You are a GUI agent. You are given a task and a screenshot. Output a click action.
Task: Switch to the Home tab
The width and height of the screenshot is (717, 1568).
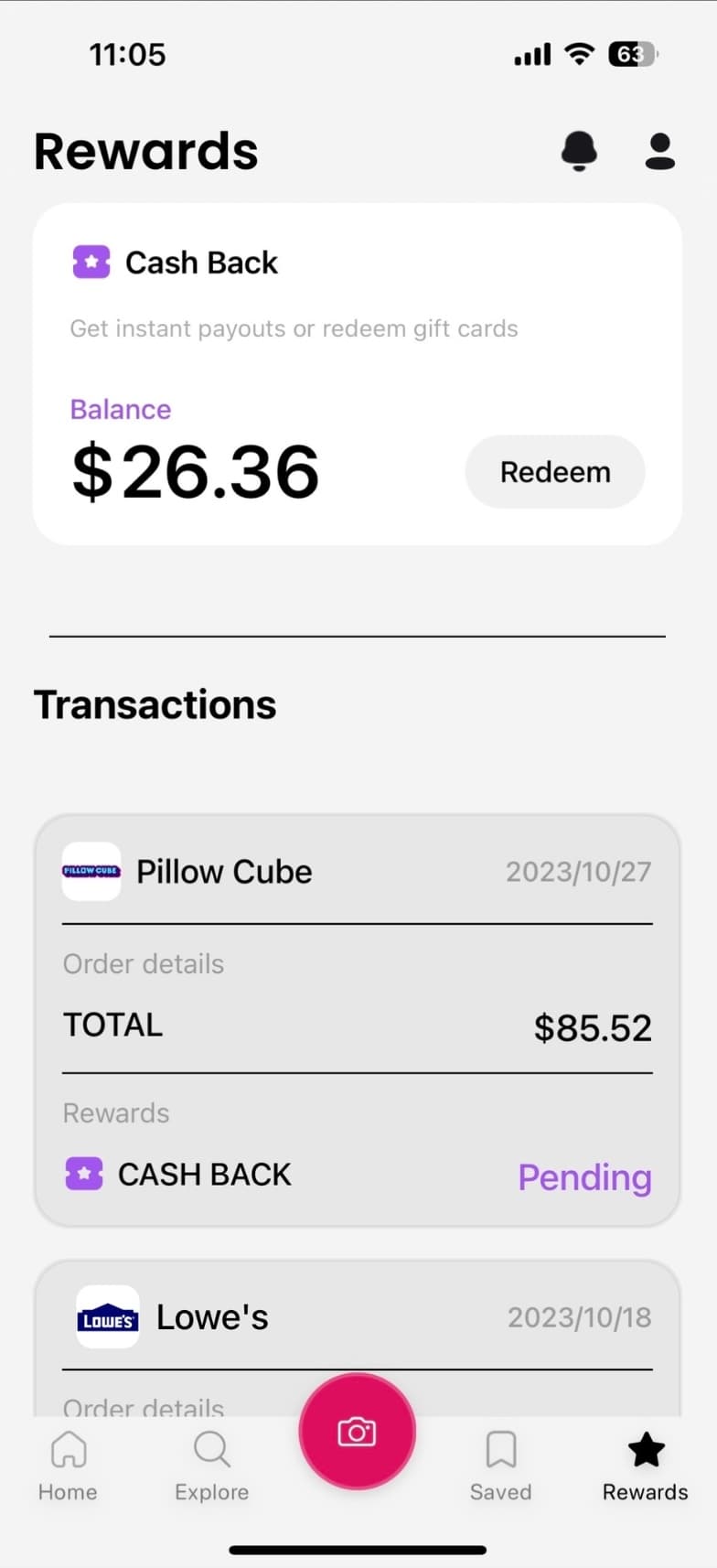[x=68, y=1466]
